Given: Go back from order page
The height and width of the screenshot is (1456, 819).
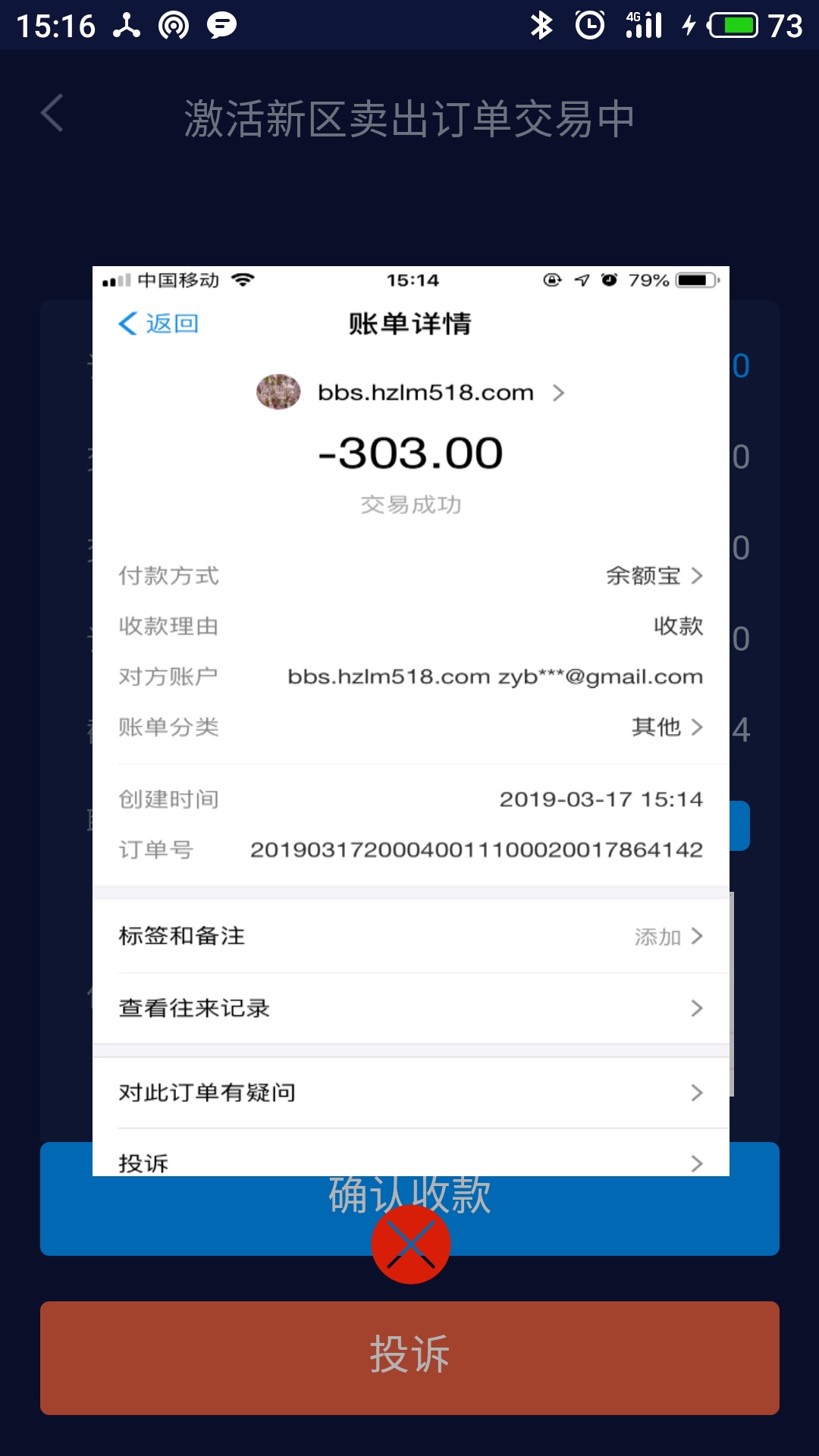Looking at the screenshot, I should point(52,115).
